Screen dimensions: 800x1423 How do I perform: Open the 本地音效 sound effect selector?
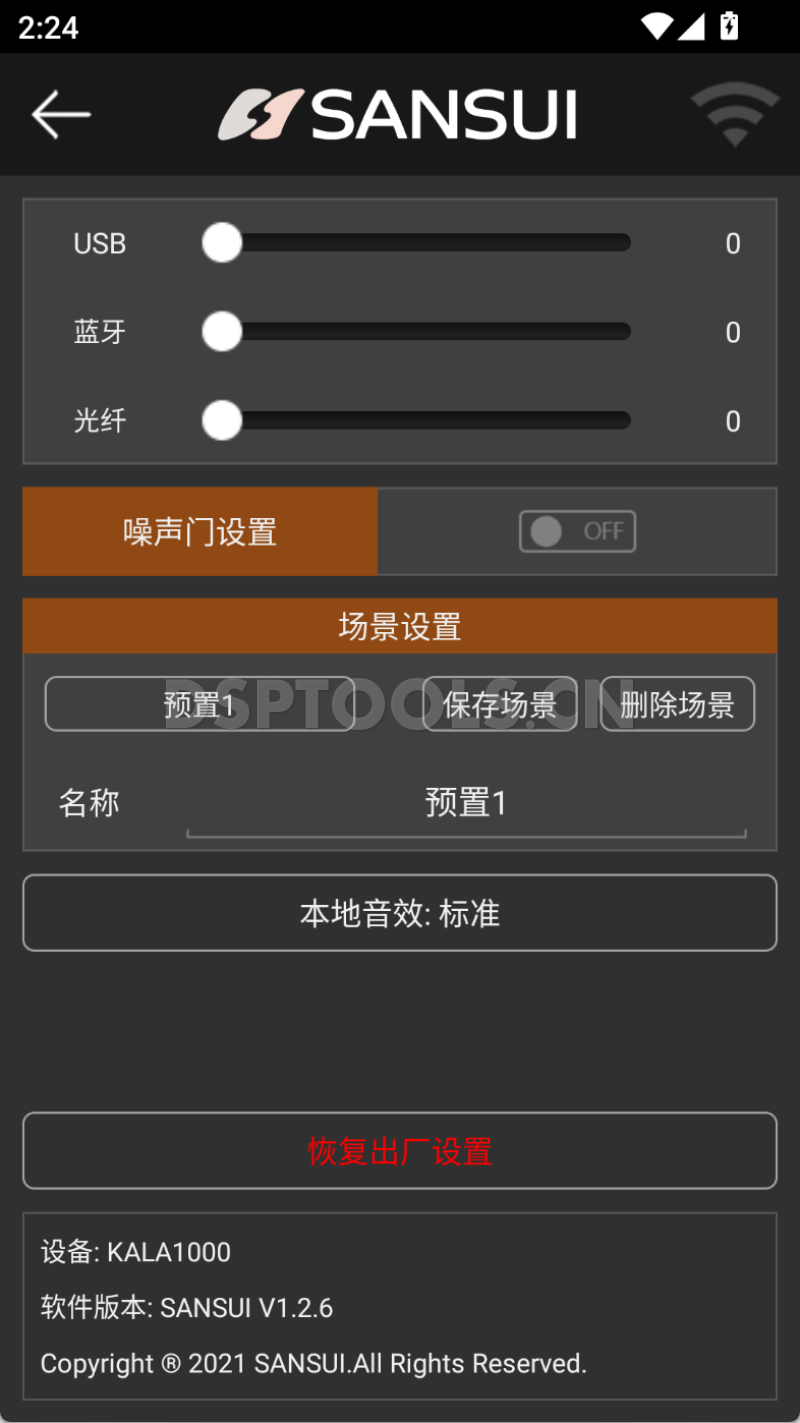pos(400,912)
